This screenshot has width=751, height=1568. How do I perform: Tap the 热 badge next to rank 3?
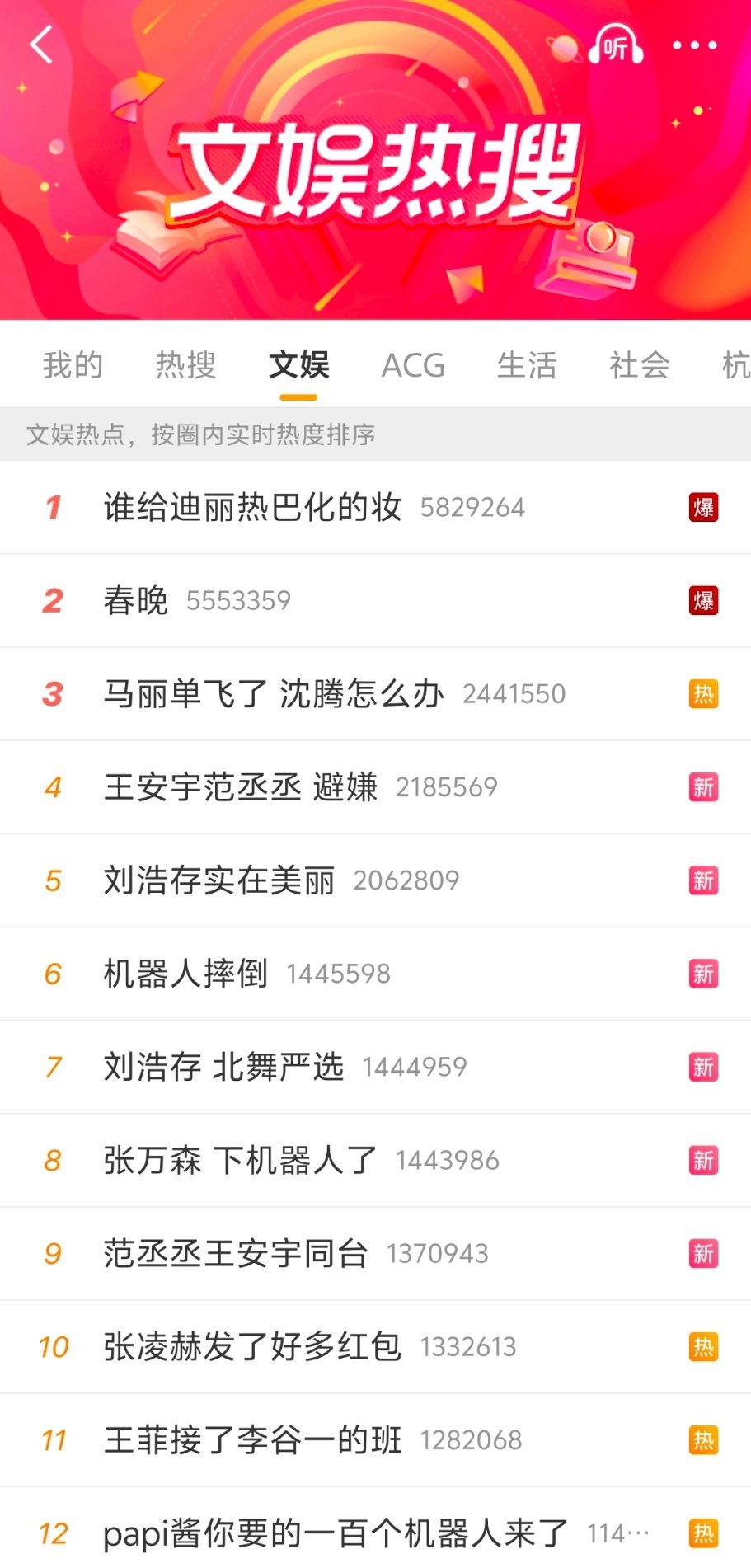704,694
